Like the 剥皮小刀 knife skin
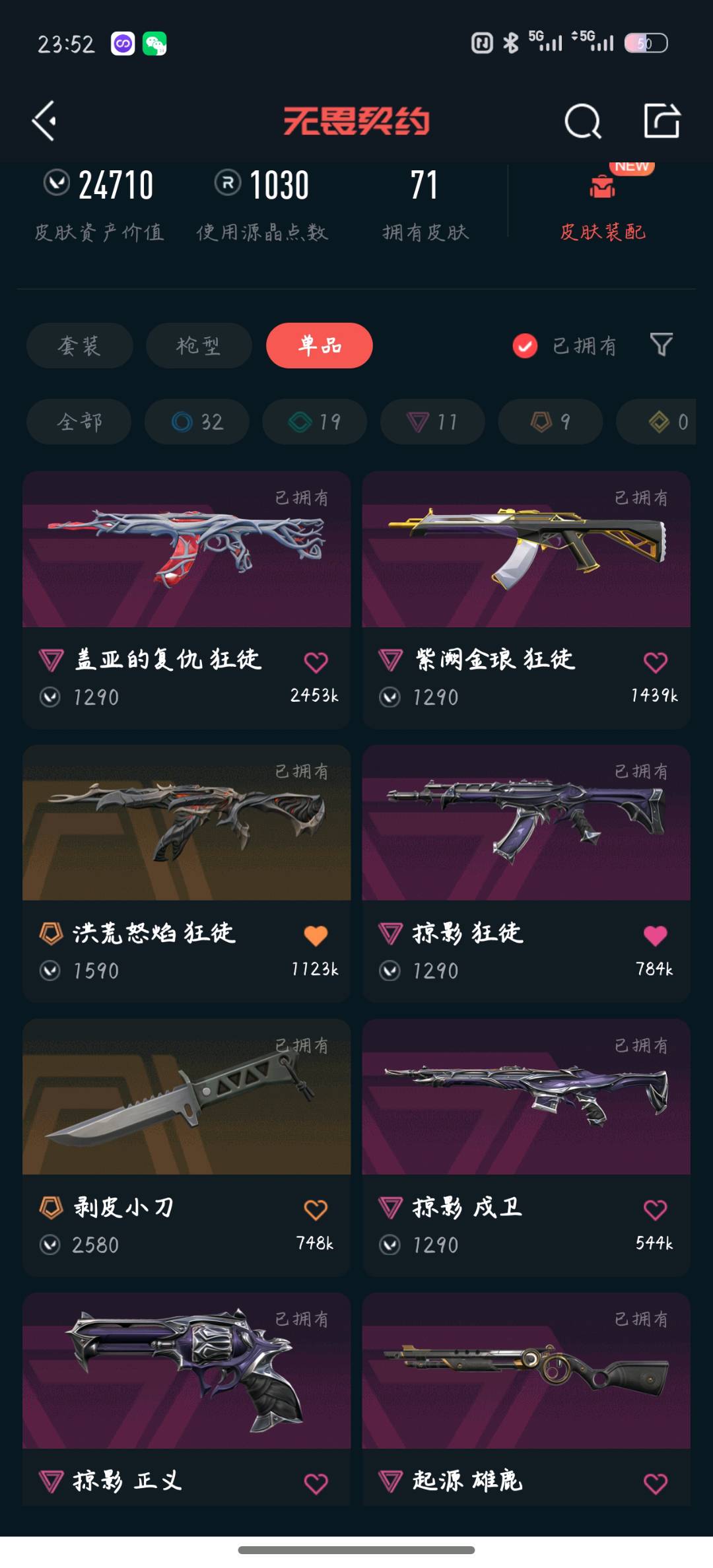 316,1210
